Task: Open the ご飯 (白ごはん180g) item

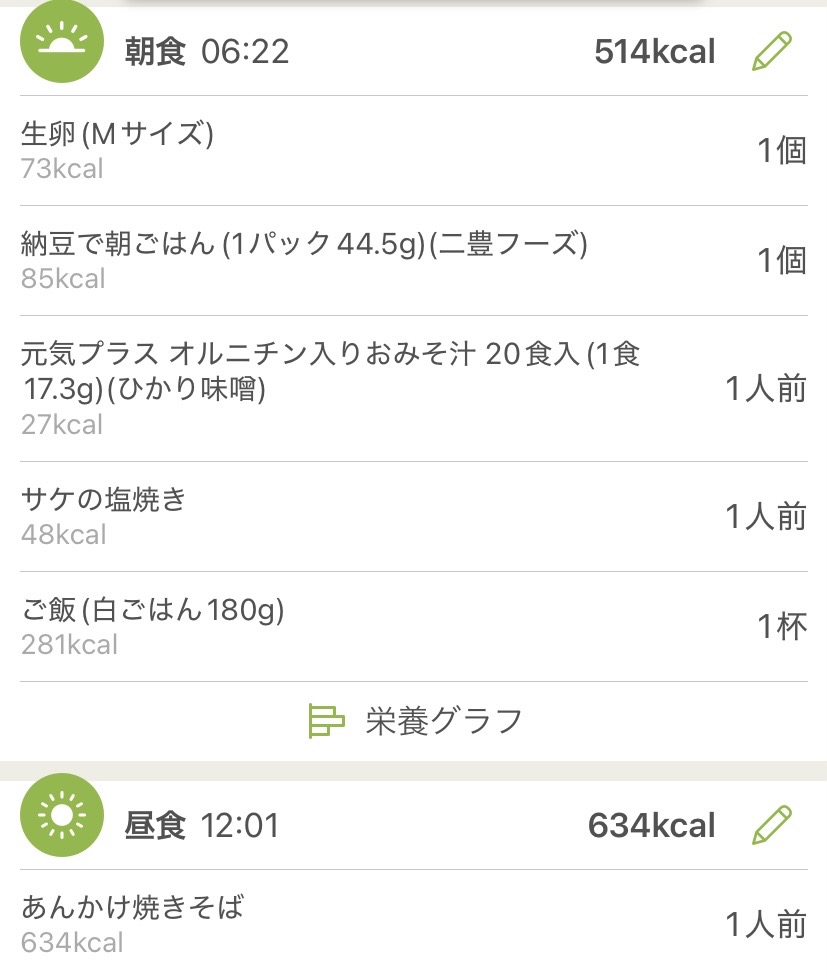Action: (x=413, y=626)
